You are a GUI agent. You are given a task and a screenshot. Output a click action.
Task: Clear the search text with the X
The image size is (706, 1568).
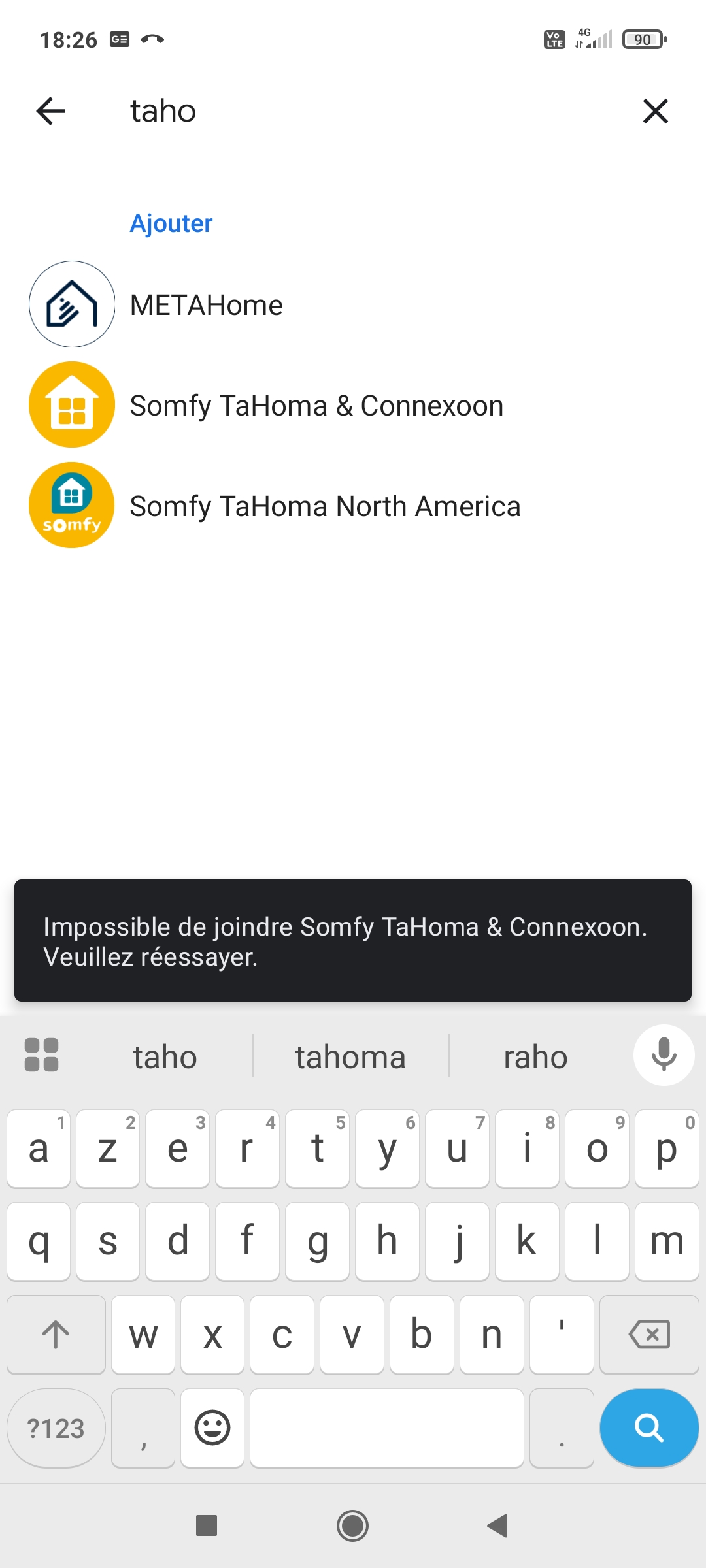655,111
